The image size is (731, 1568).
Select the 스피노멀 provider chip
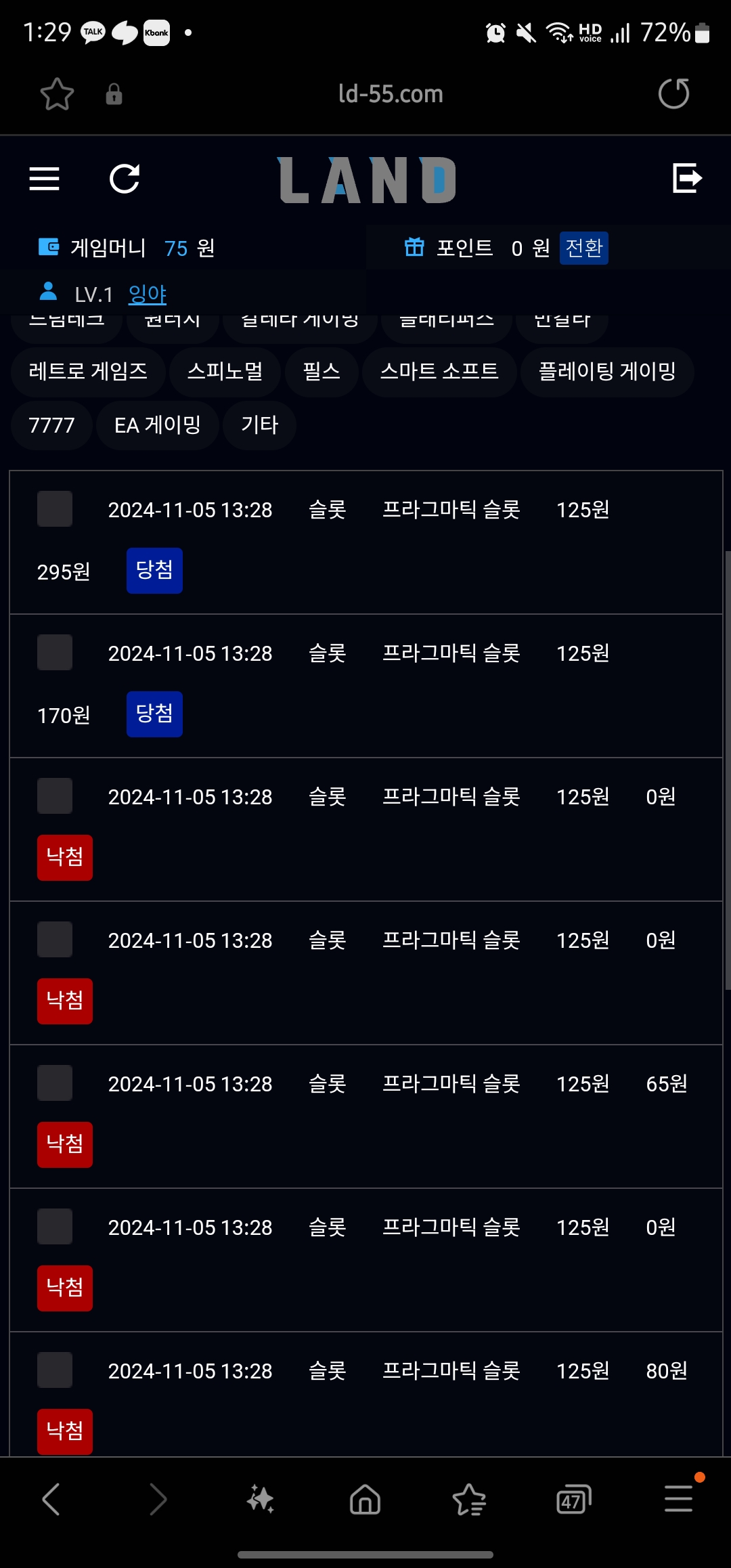click(x=225, y=371)
